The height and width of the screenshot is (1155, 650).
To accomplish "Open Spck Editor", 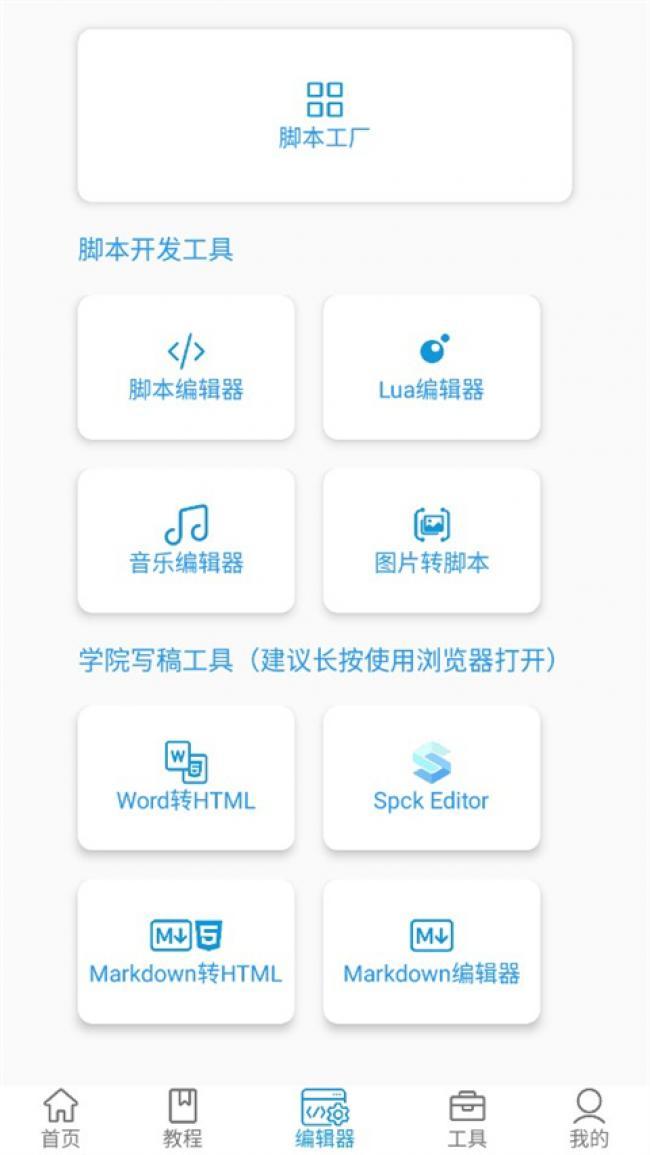I will point(432,777).
